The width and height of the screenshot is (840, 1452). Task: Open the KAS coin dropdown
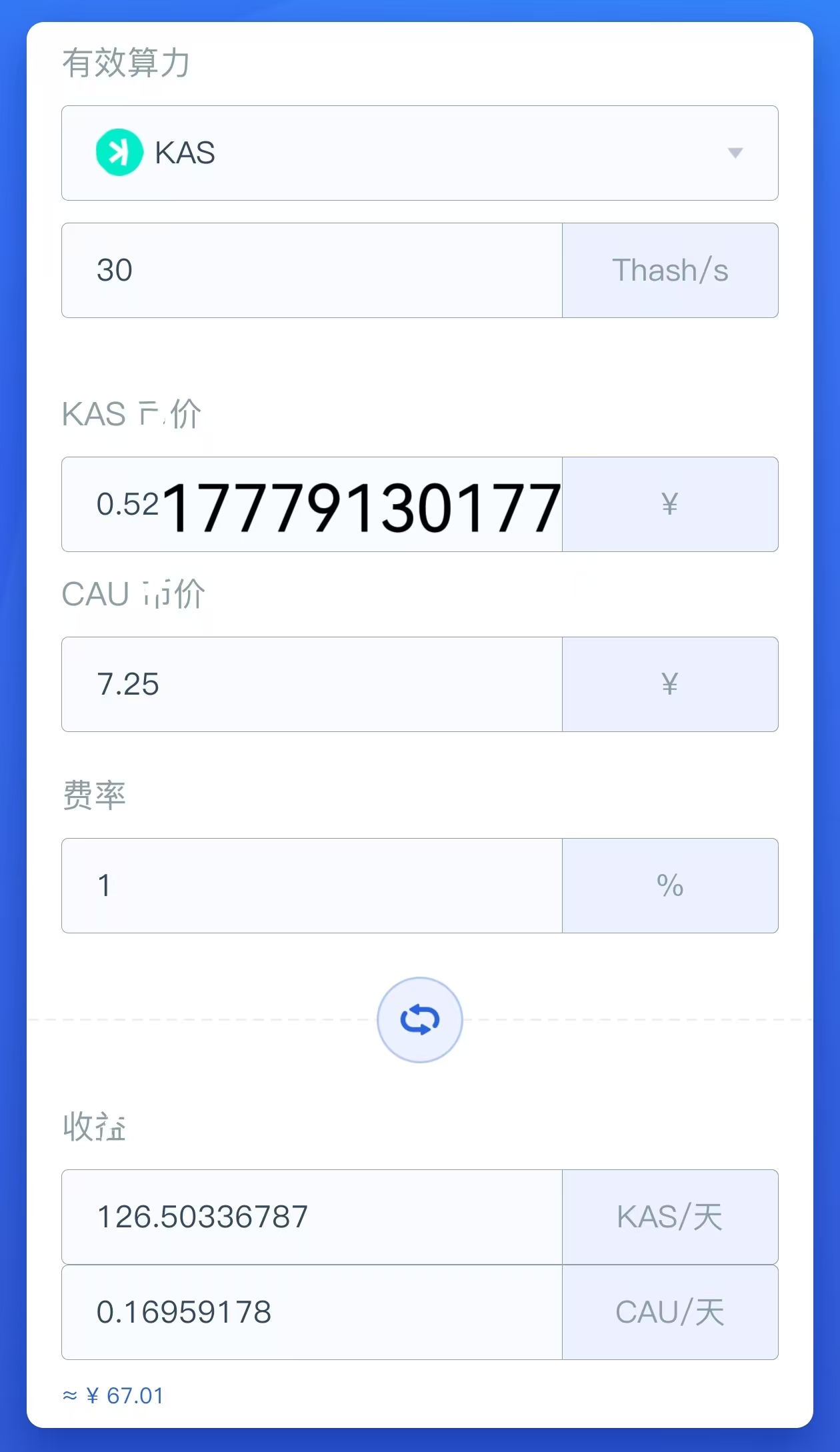coord(419,153)
